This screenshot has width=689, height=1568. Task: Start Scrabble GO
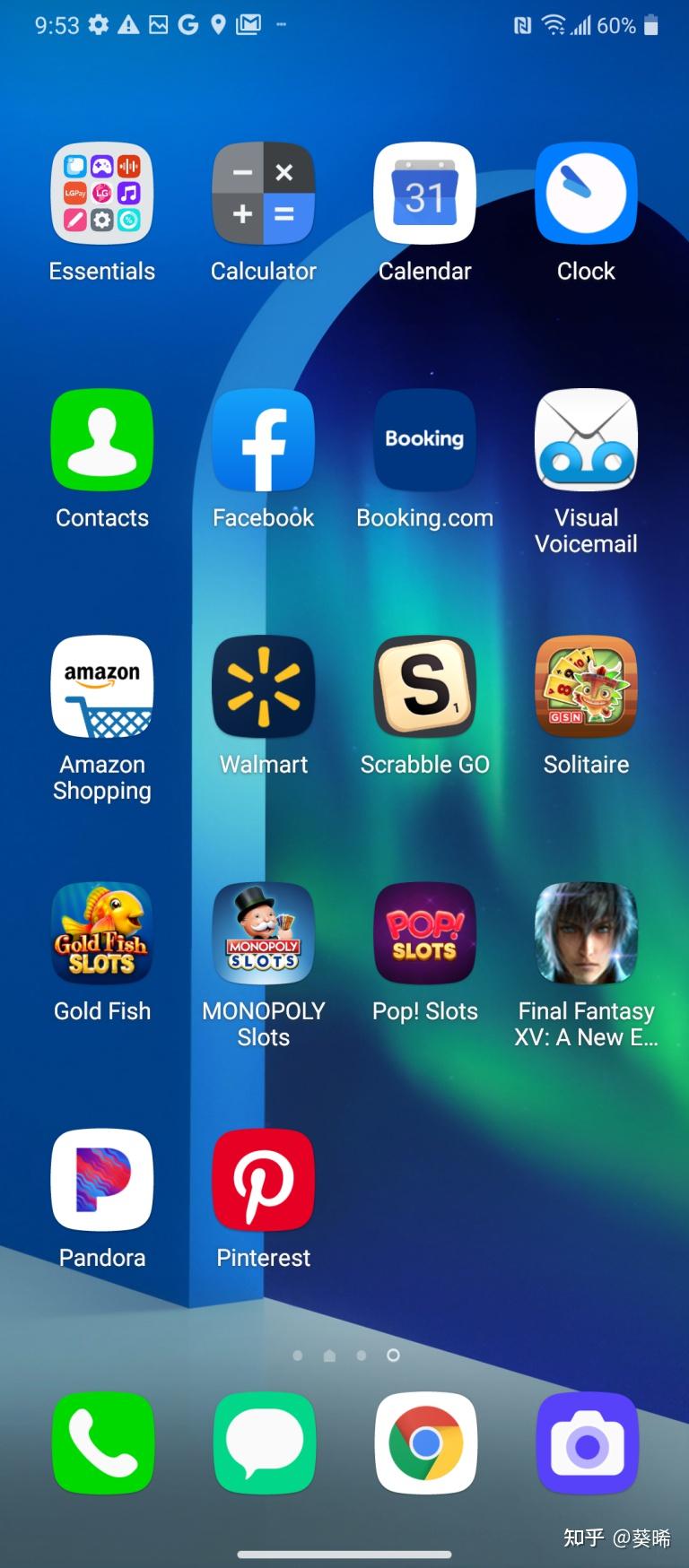point(425,687)
